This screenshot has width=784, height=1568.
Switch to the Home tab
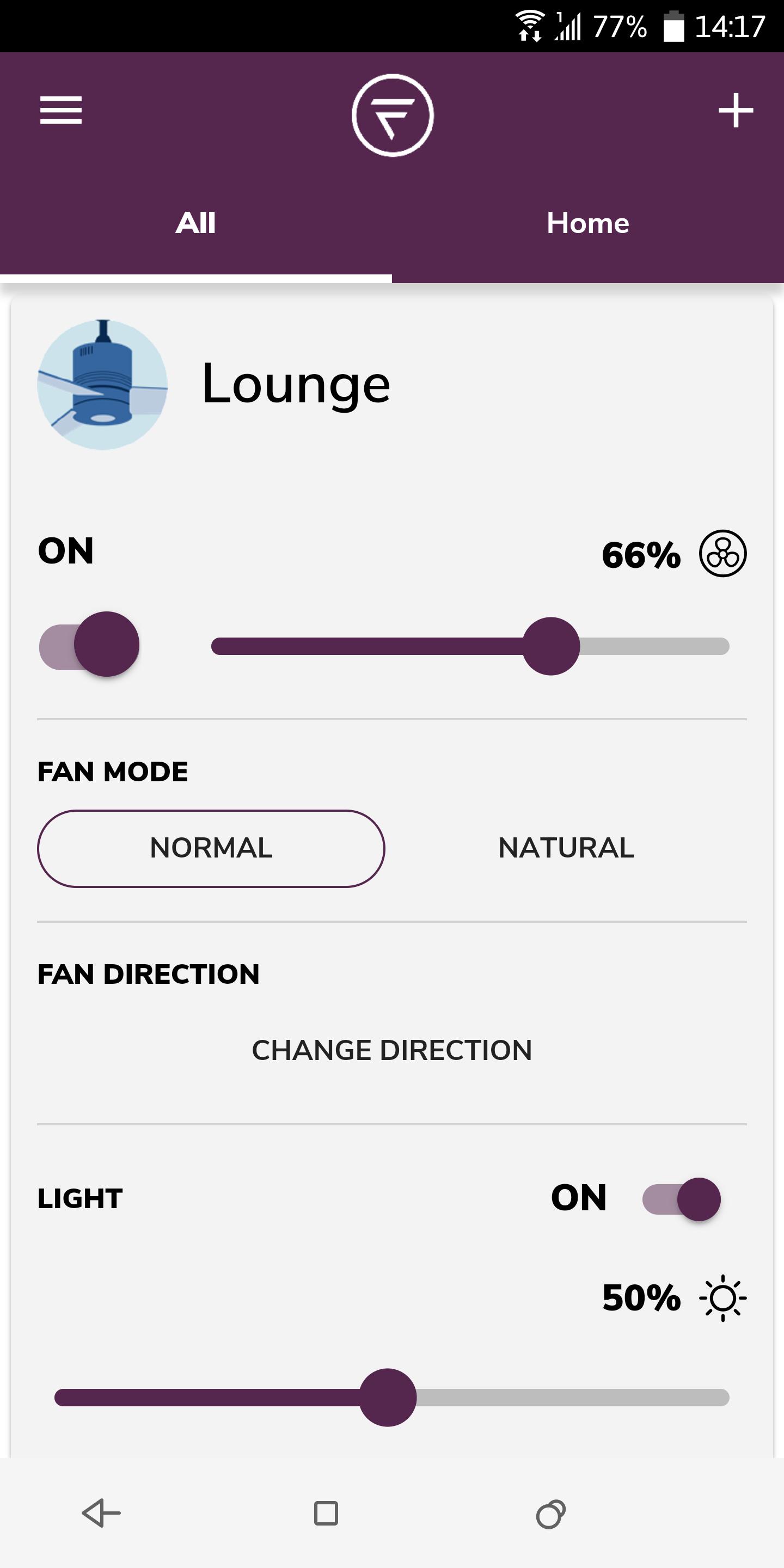pos(588,223)
